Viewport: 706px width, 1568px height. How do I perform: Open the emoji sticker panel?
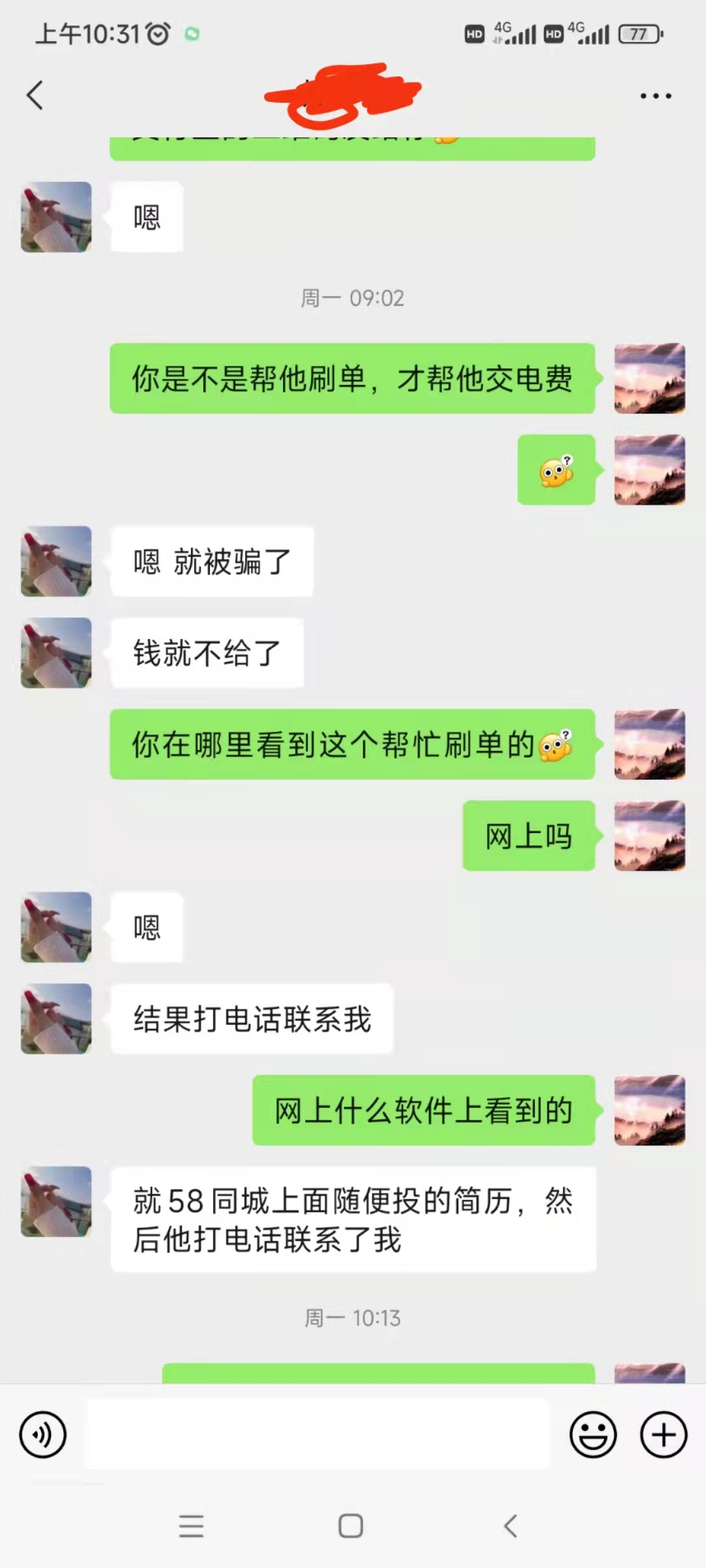[593, 1435]
